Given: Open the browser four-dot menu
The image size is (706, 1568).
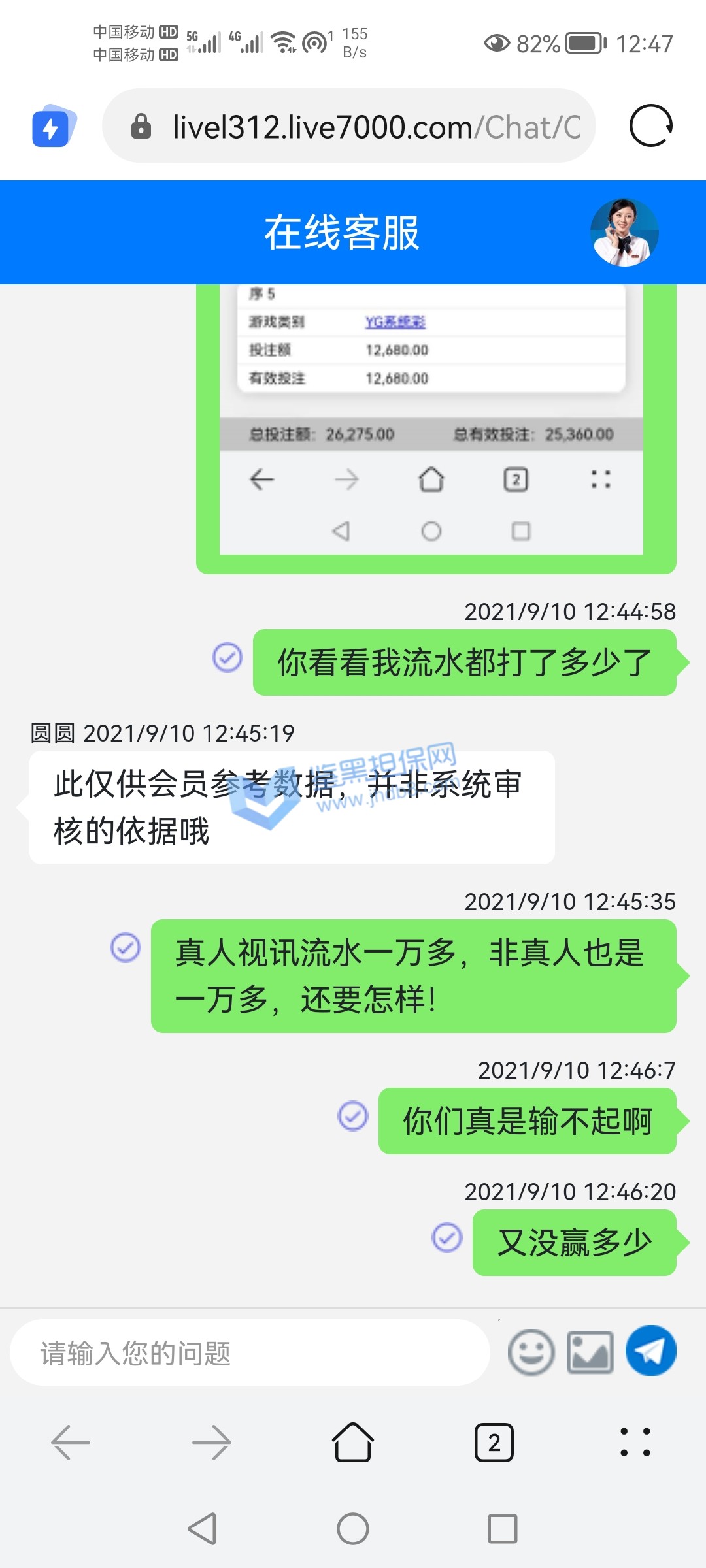Looking at the screenshot, I should pyautogui.click(x=635, y=1442).
